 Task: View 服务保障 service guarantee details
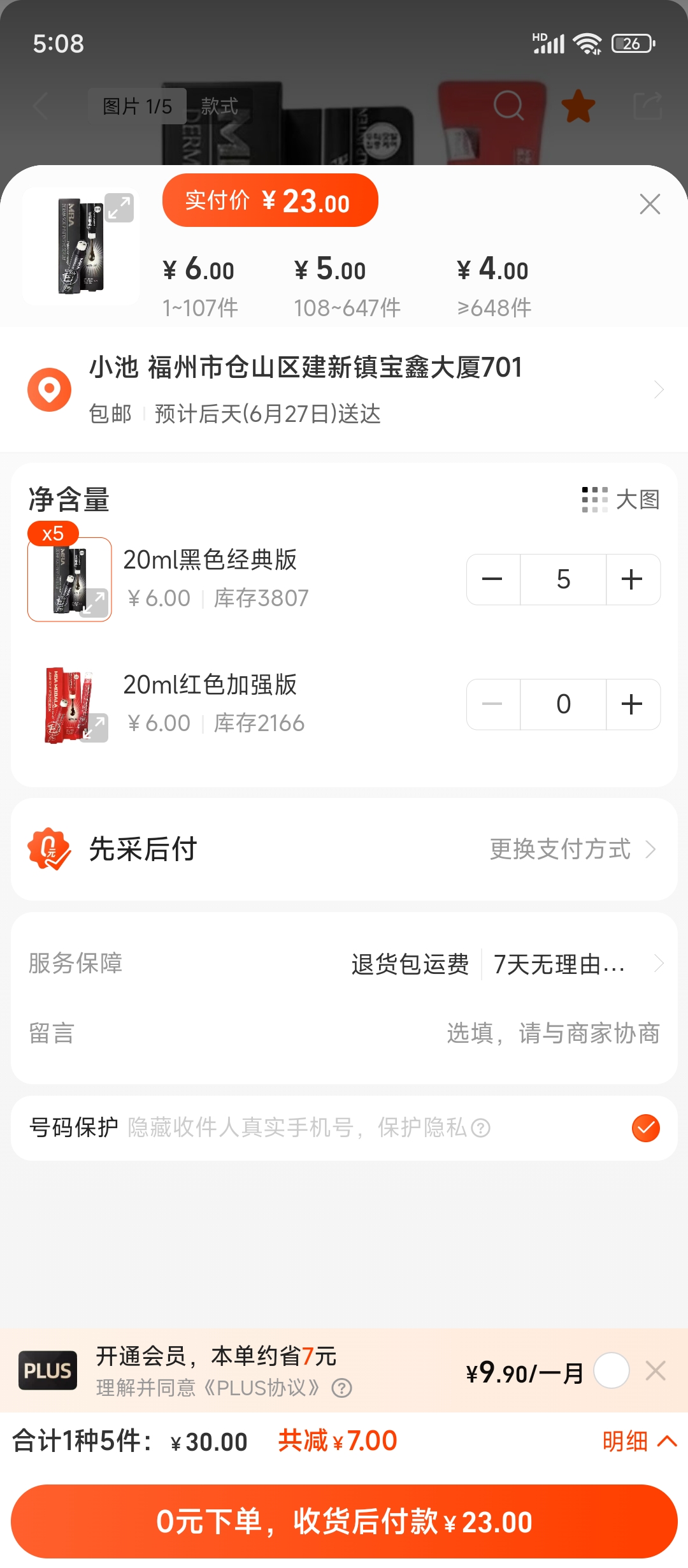(503, 964)
